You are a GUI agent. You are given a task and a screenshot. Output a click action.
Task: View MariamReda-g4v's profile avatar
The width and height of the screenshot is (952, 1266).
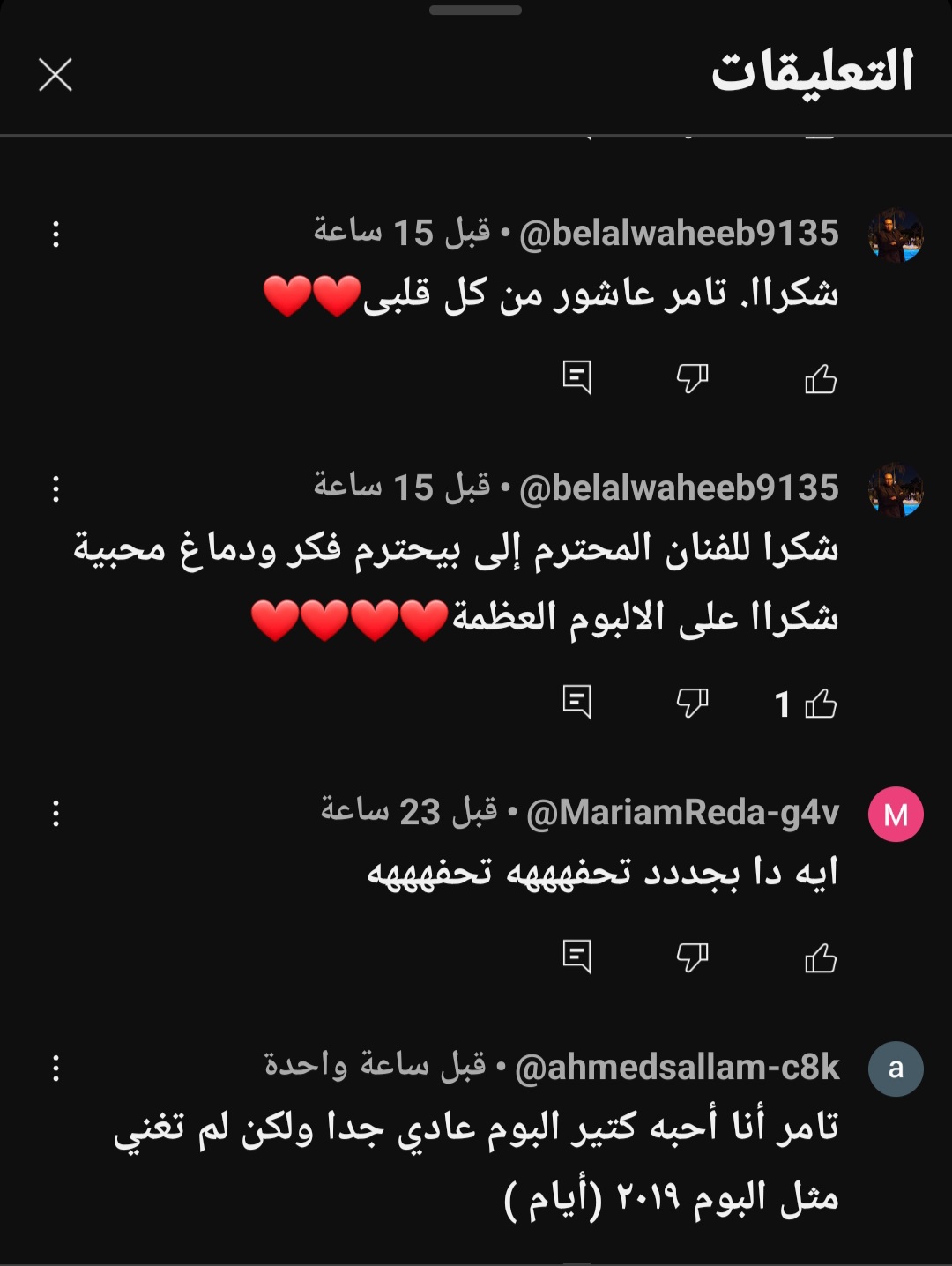coord(896,814)
